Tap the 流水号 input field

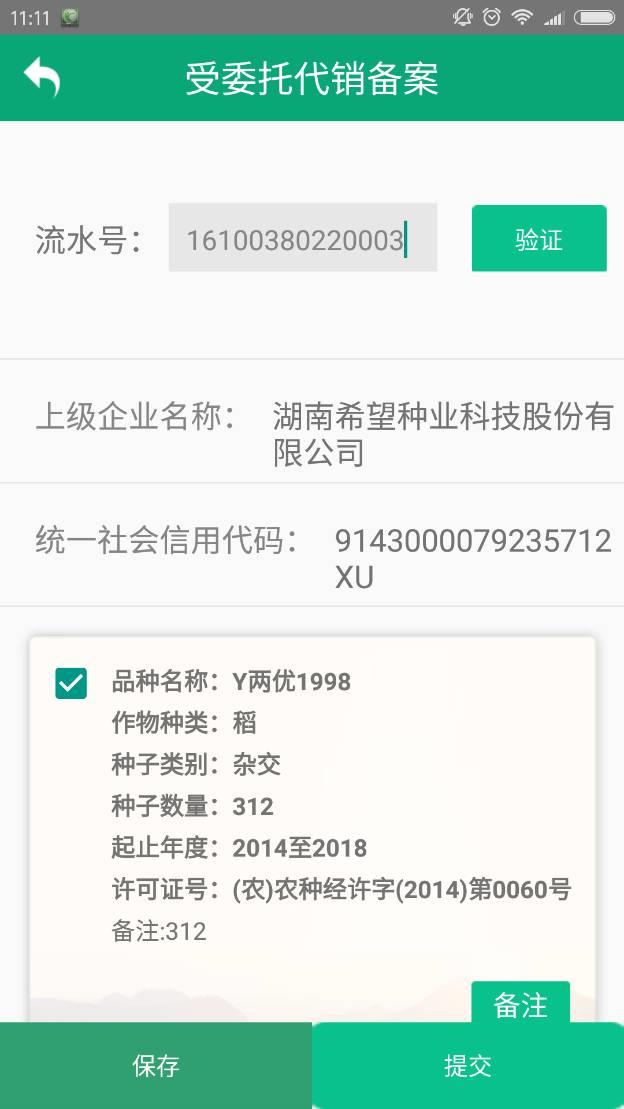click(302, 238)
